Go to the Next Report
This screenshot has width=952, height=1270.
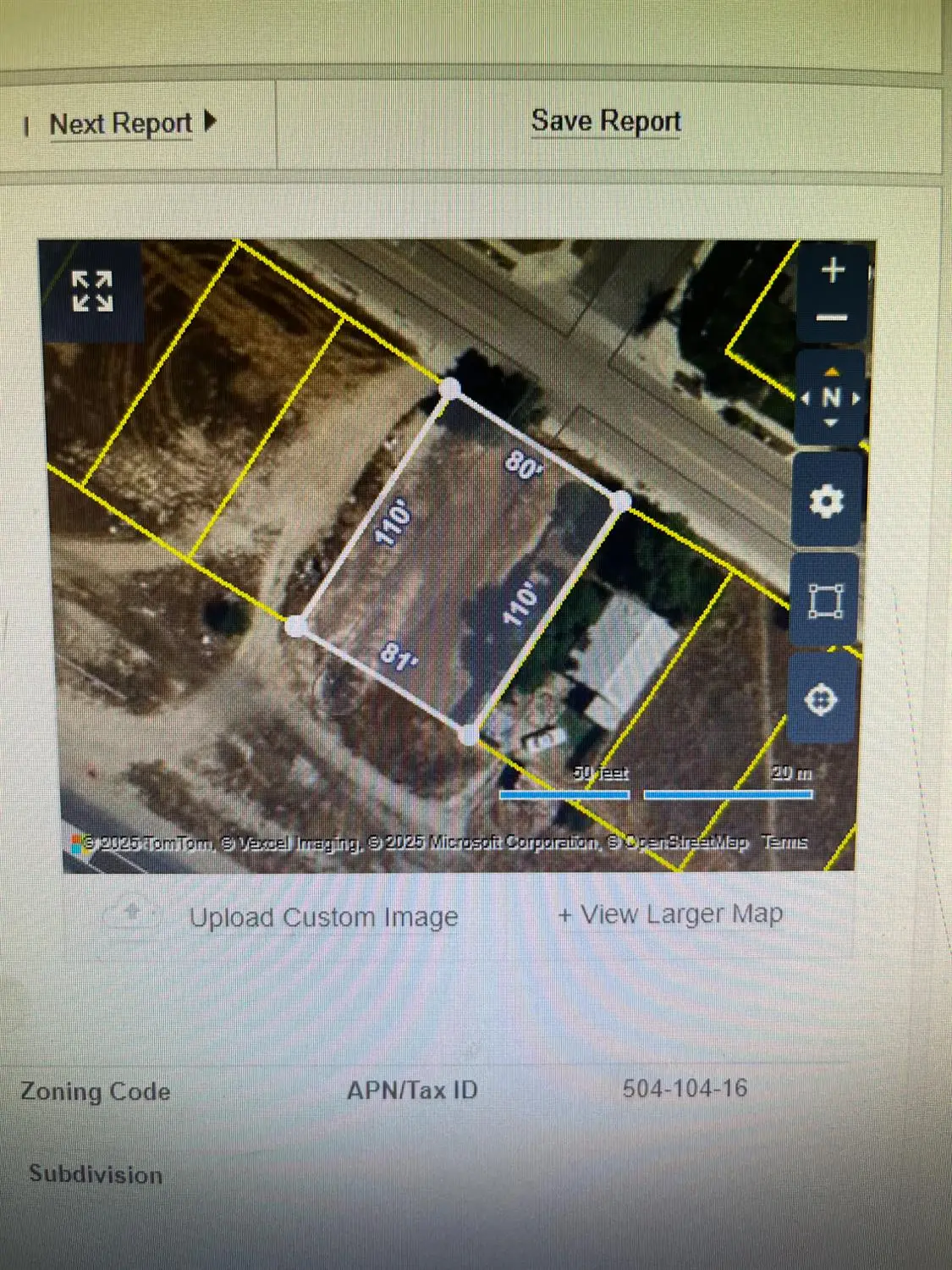123,124
